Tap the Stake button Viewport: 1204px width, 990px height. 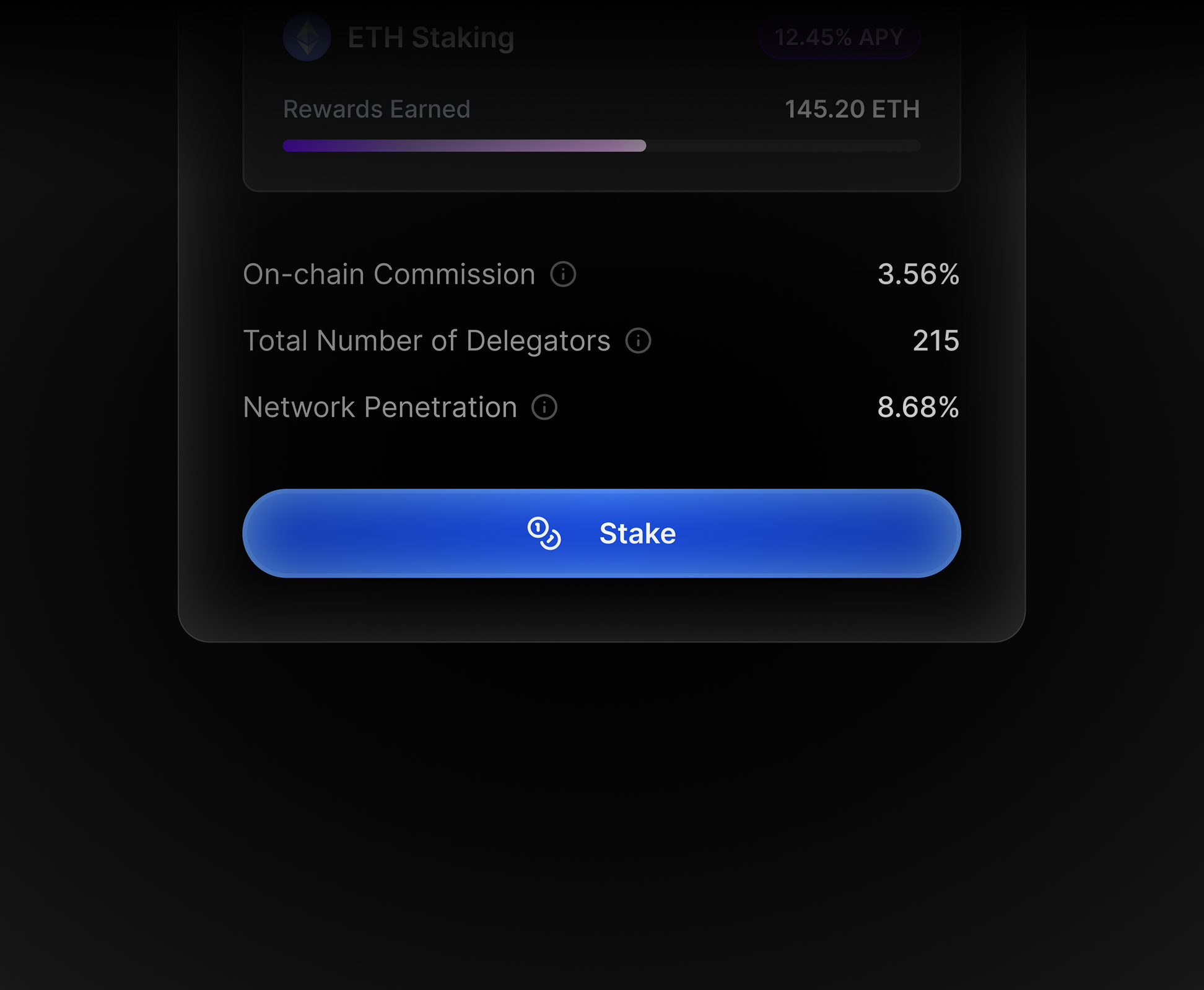pos(601,533)
